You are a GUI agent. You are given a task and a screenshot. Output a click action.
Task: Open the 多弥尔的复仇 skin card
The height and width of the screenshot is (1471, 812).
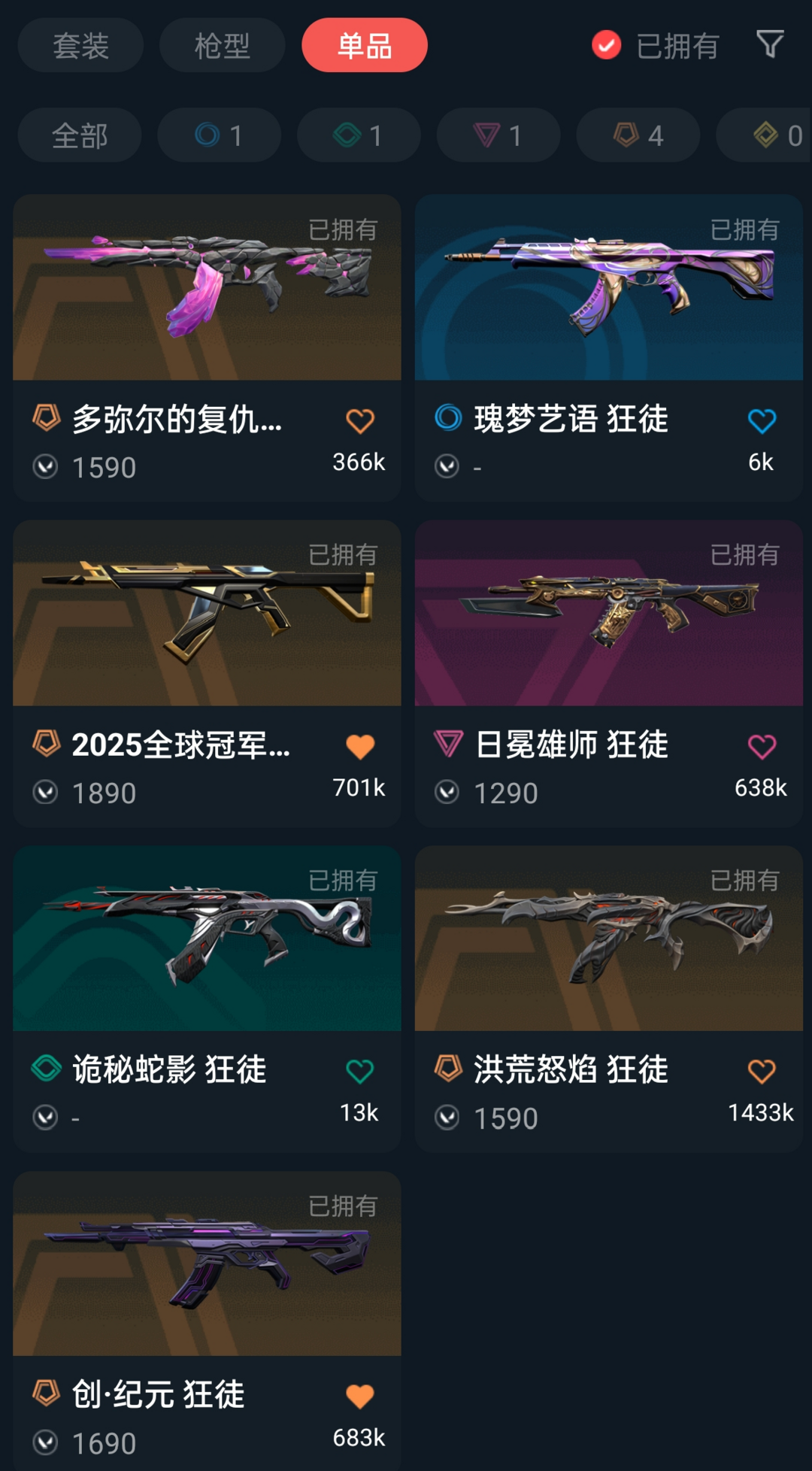[207, 348]
